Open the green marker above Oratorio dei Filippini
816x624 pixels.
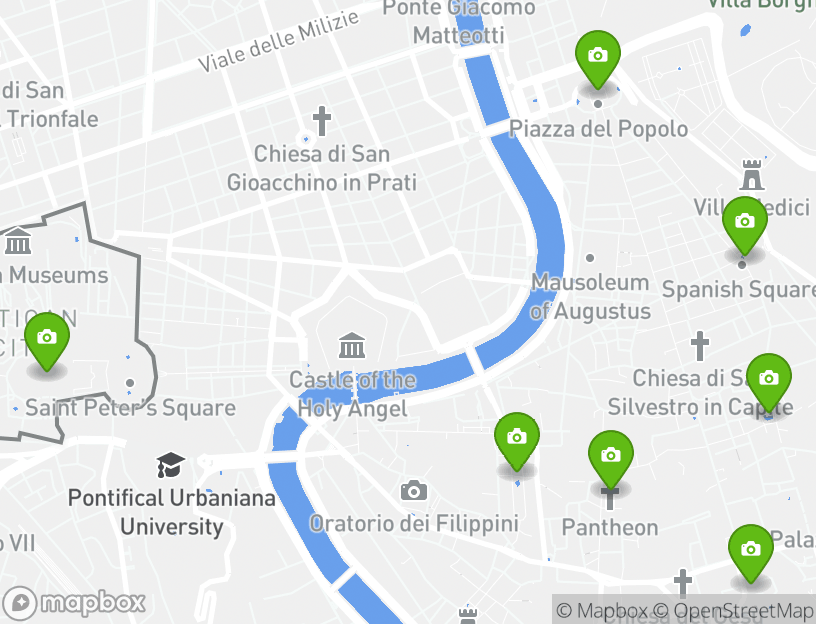[517, 439]
